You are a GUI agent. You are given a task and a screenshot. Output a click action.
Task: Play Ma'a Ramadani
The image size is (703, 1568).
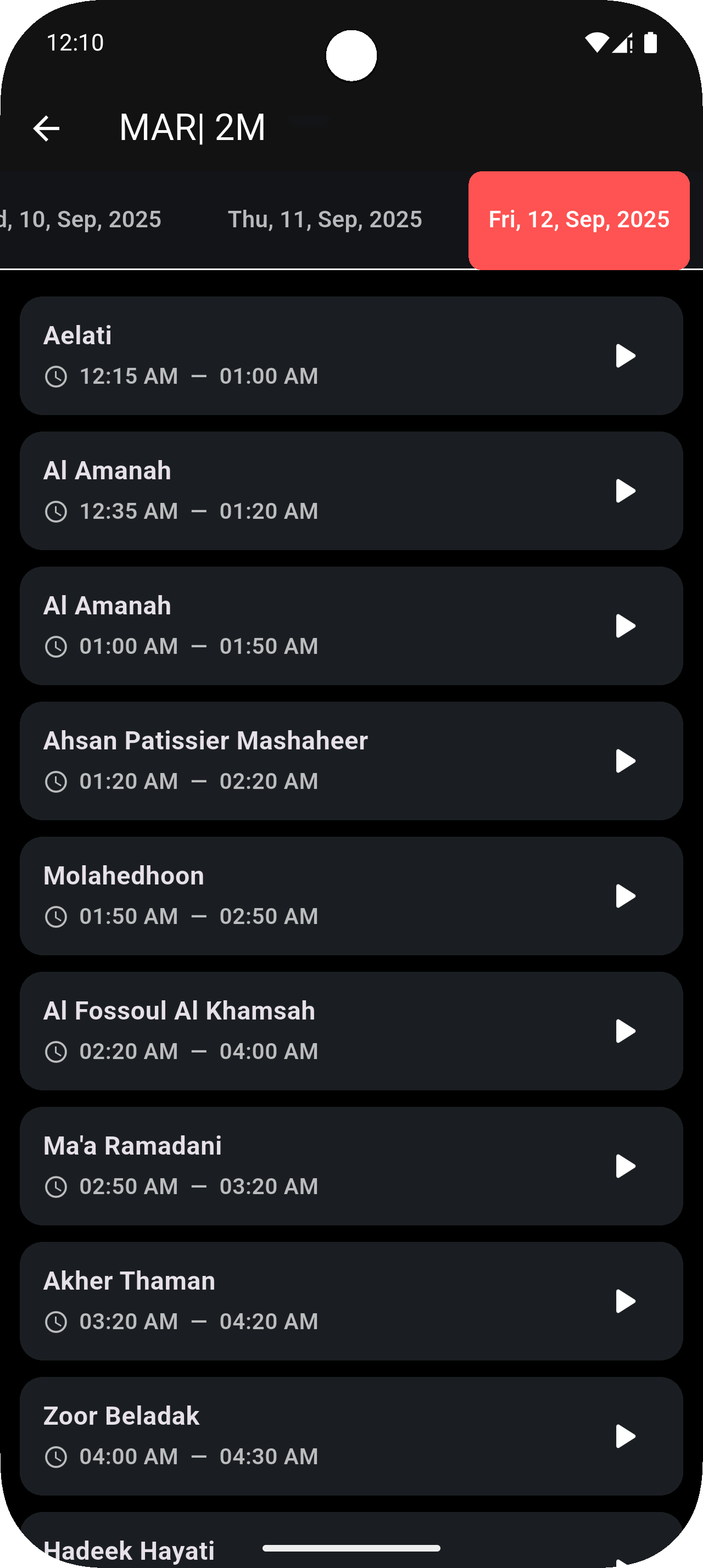[624, 1166]
